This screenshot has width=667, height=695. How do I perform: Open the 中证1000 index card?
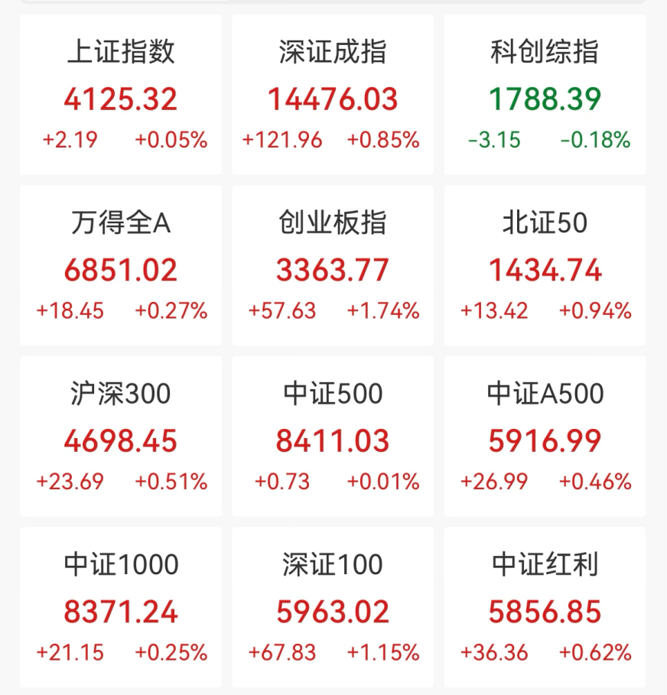(x=121, y=608)
